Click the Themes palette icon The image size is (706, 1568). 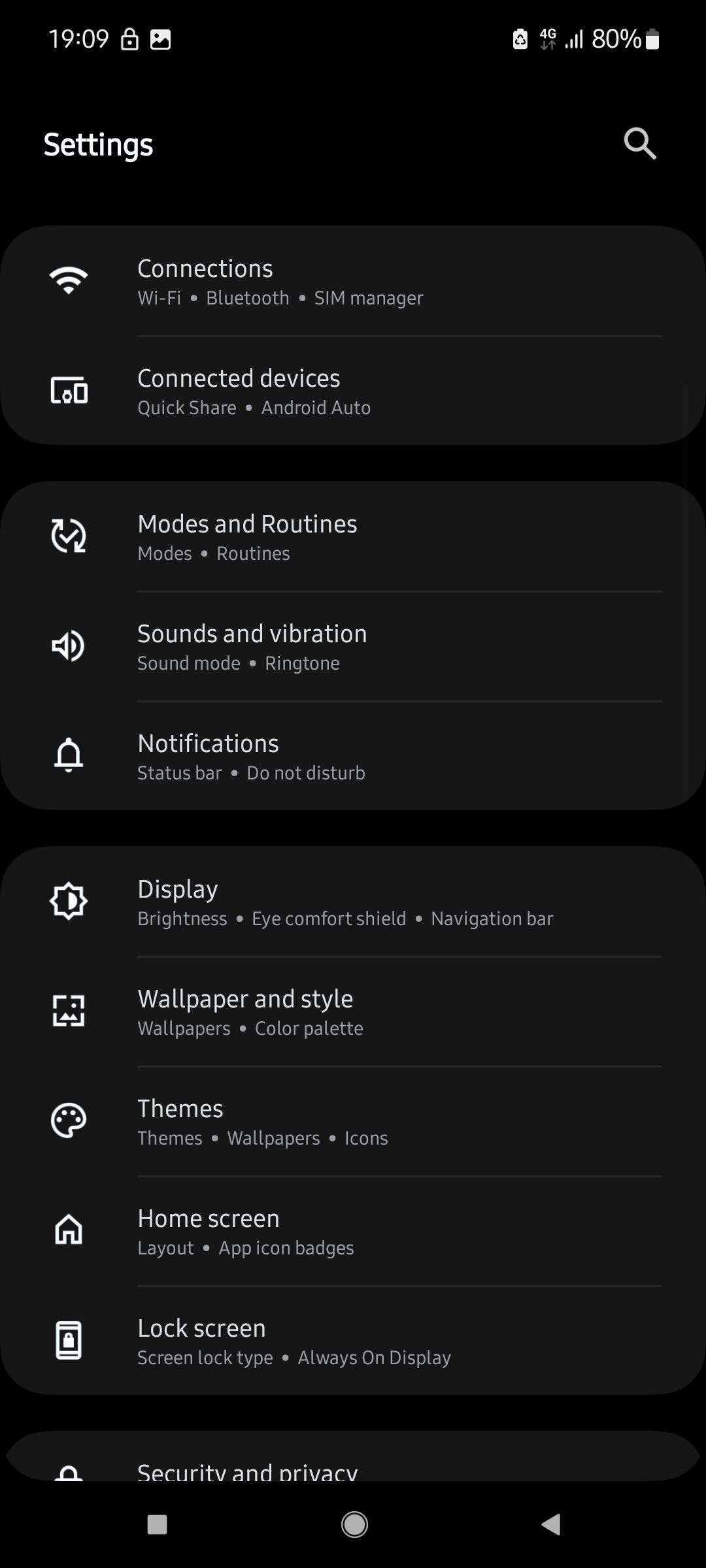[x=68, y=1120]
